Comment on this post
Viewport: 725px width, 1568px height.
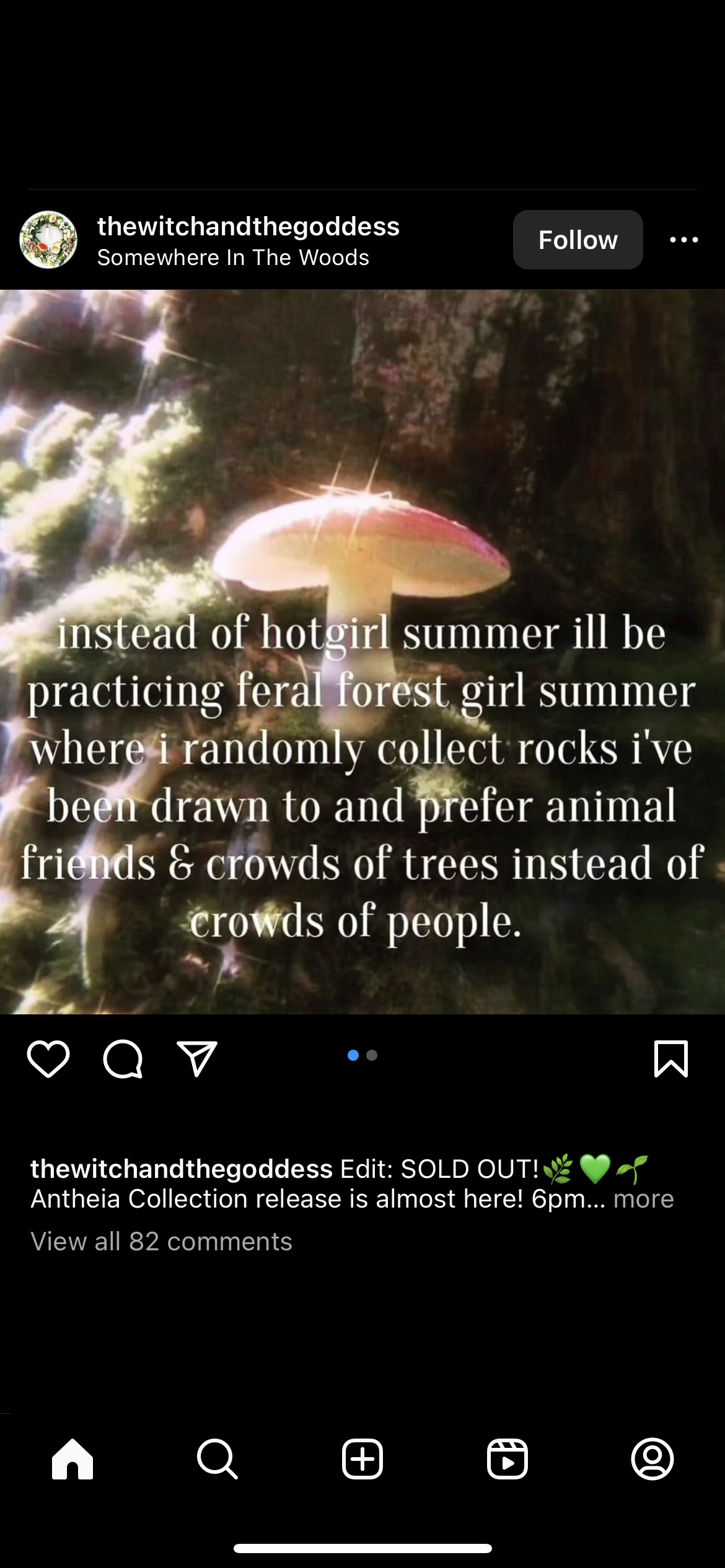coord(123,1059)
